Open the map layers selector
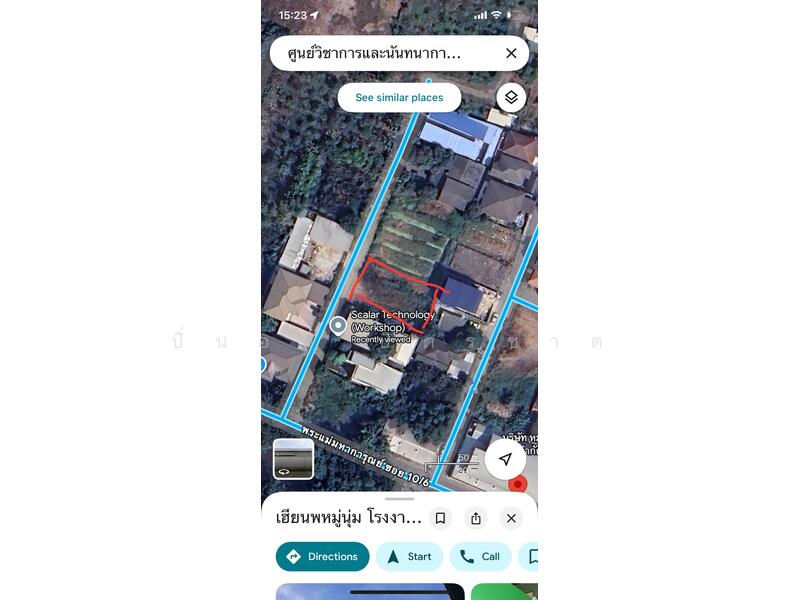Image resolution: width=800 pixels, height=600 pixels. 511,97
